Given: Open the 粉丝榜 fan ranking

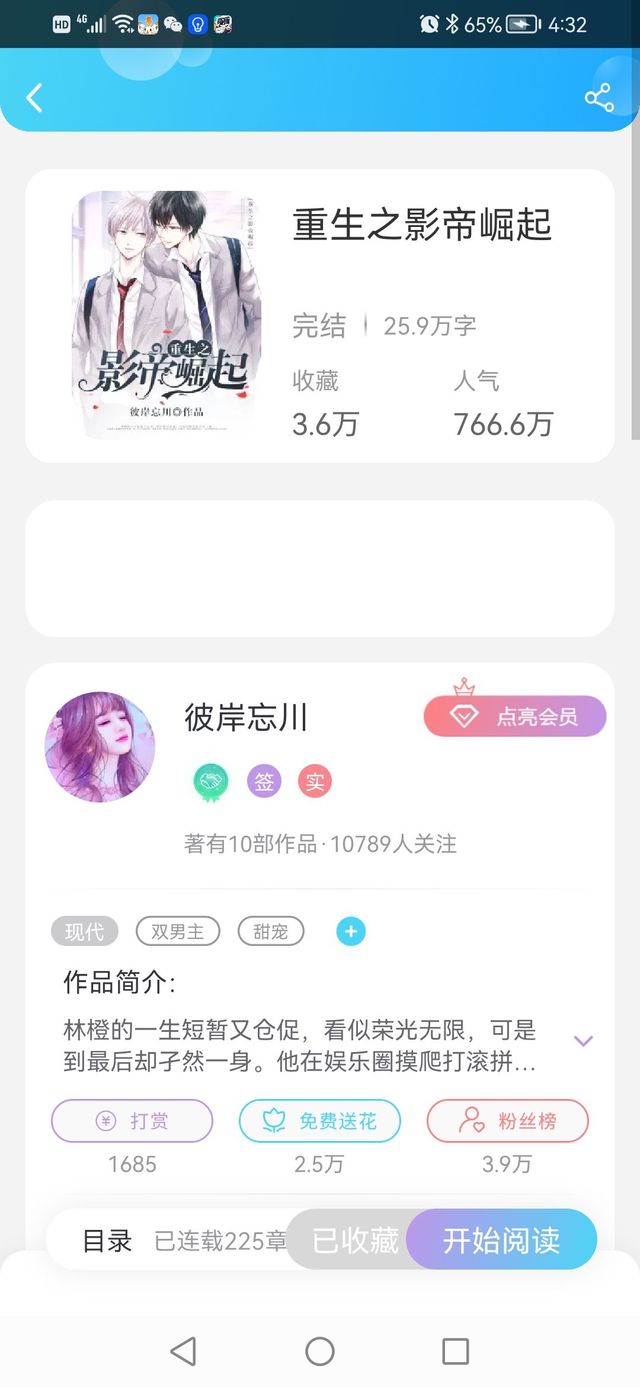Looking at the screenshot, I should click(508, 1121).
